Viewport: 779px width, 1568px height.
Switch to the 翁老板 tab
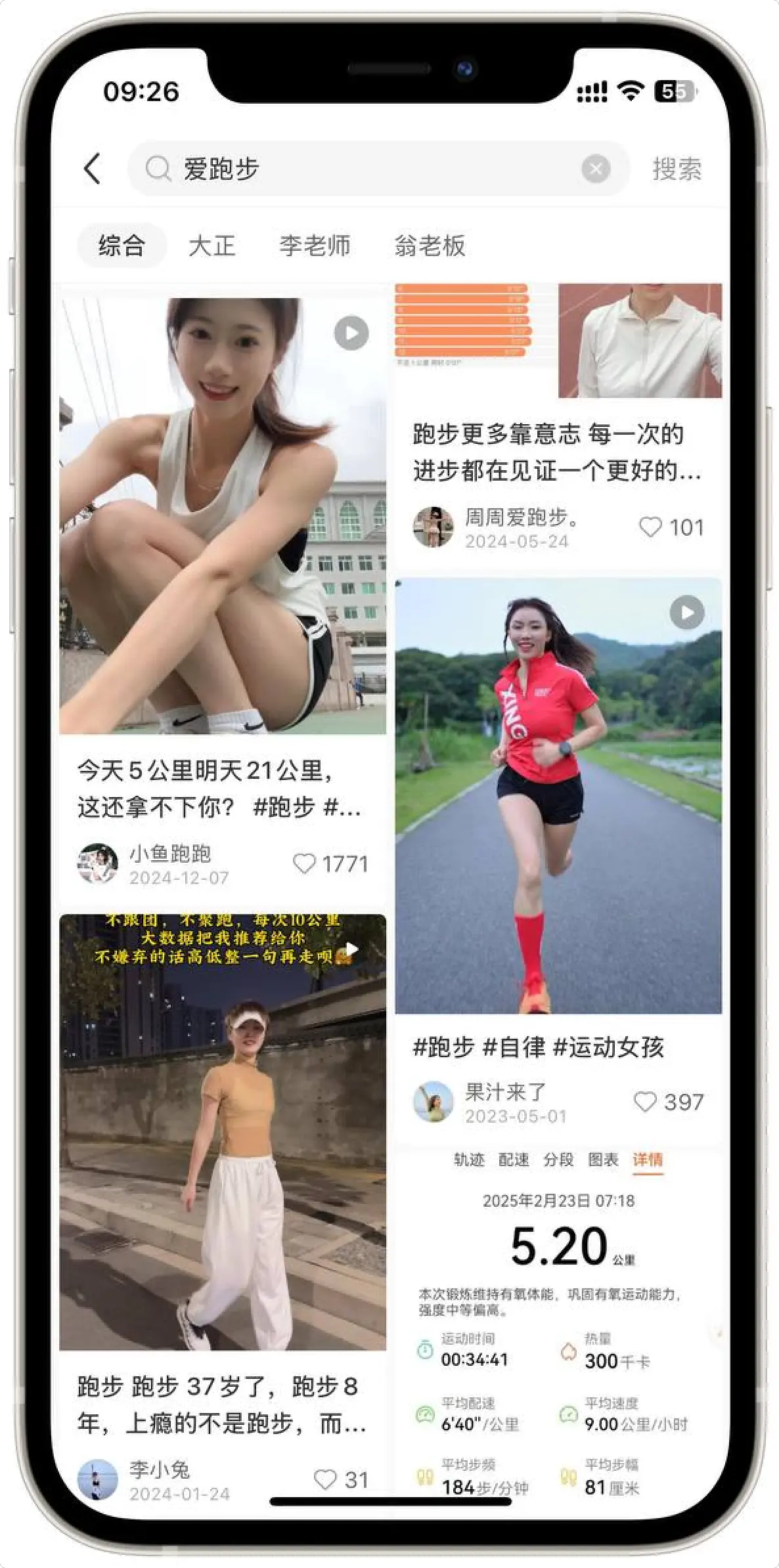point(430,246)
